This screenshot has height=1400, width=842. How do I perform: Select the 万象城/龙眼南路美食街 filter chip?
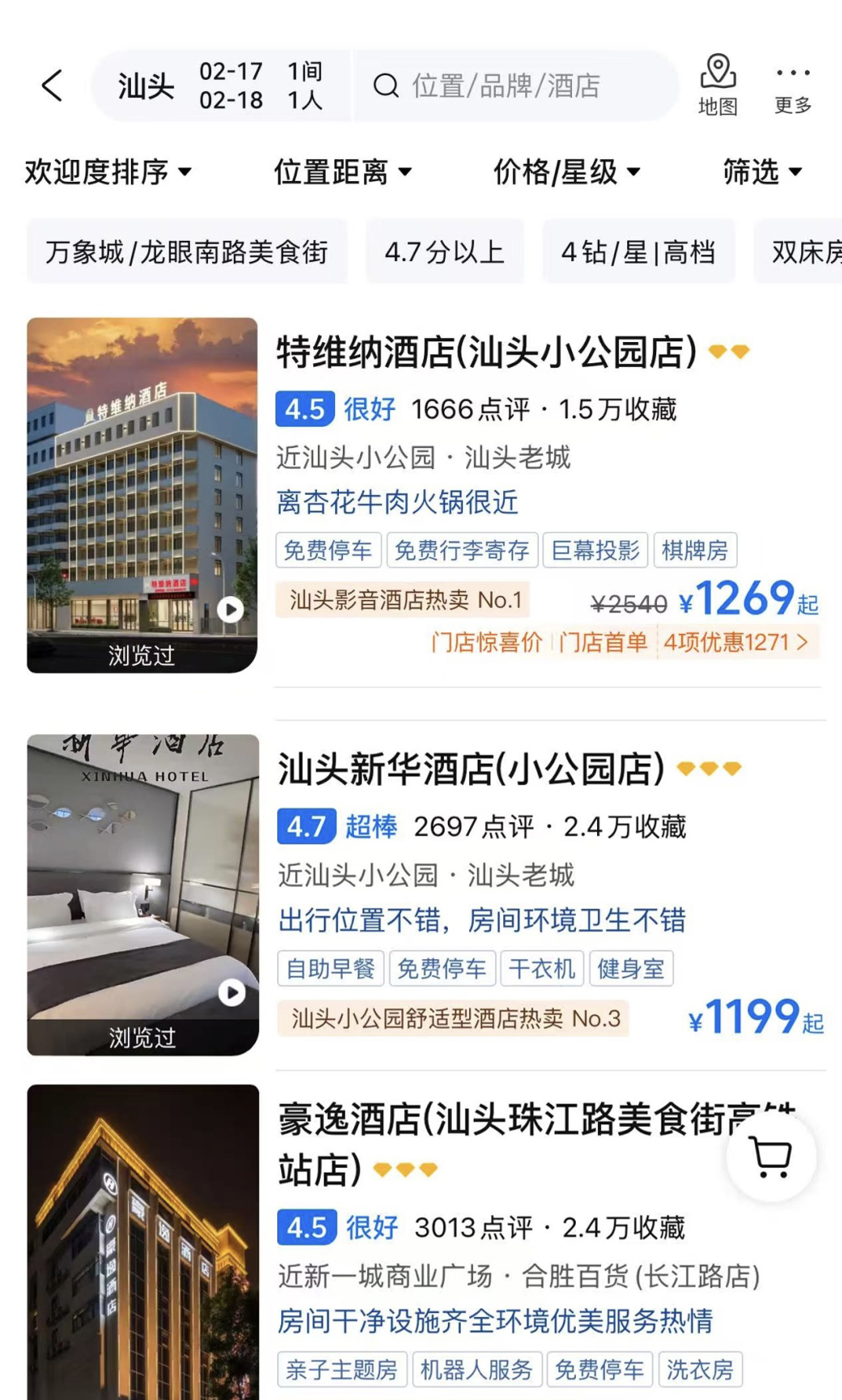(188, 252)
